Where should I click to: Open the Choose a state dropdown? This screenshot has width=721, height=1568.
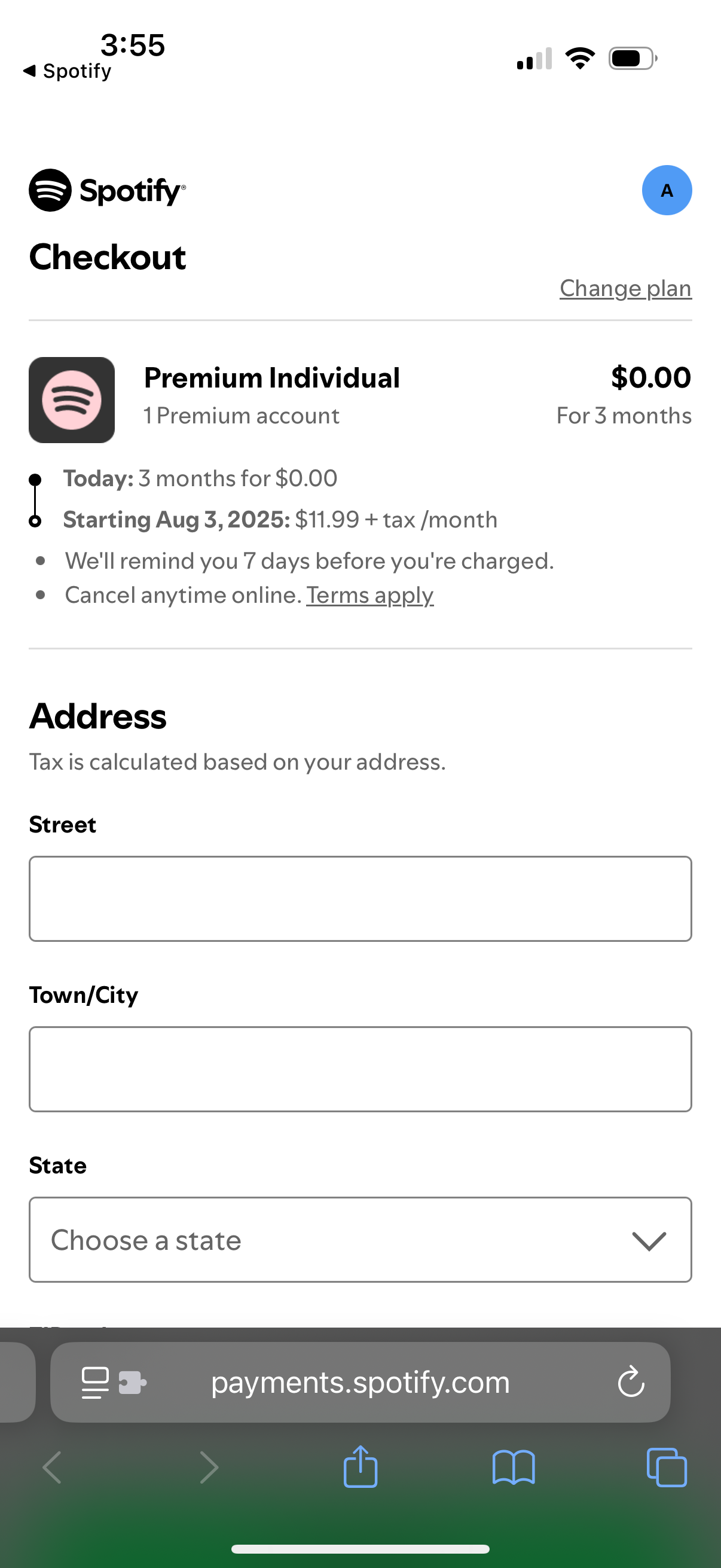click(x=360, y=1240)
